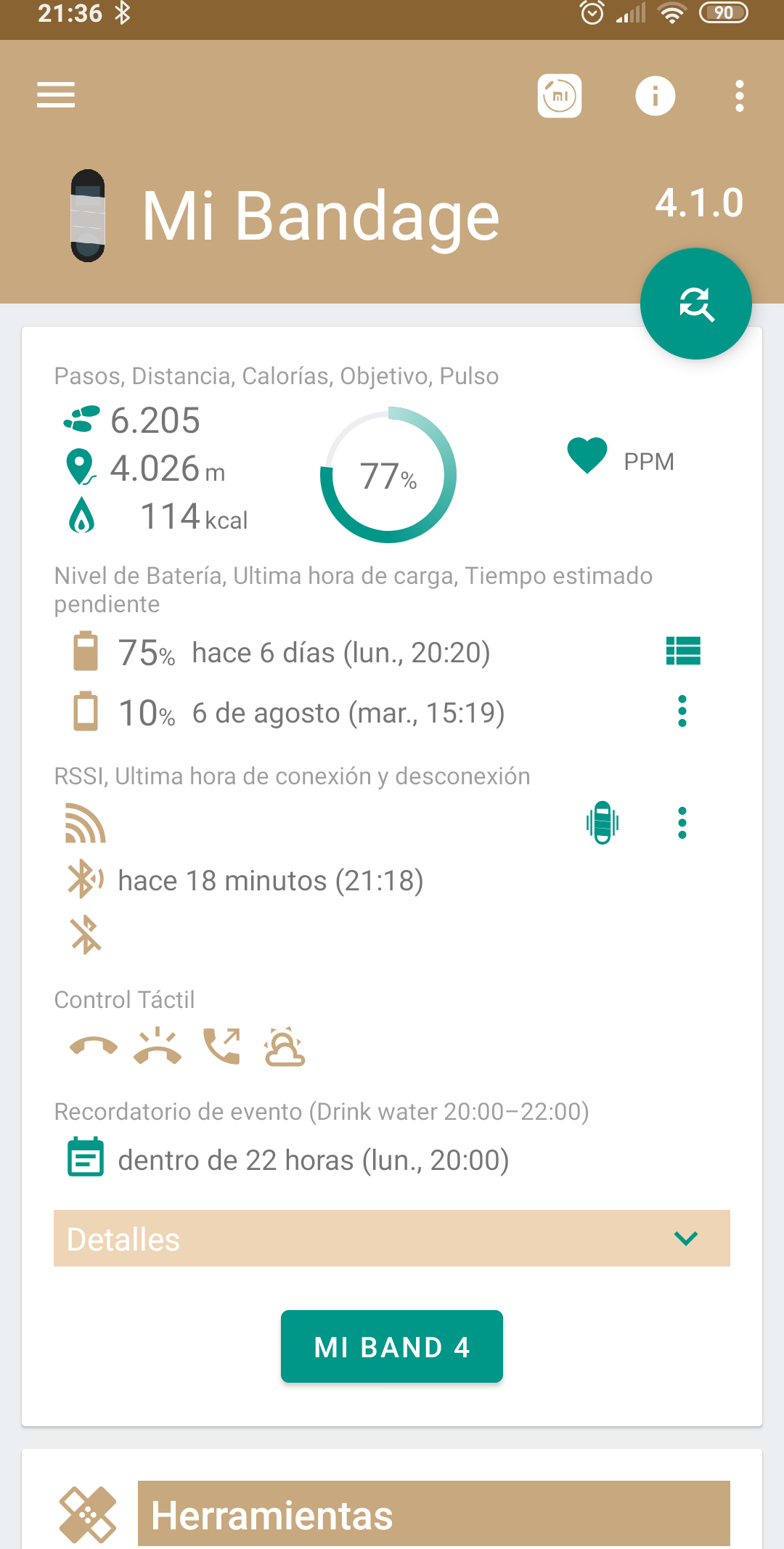Open the info icon in the app bar
Viewport: 784px width, 1549px height.
[x=656, y=96]
